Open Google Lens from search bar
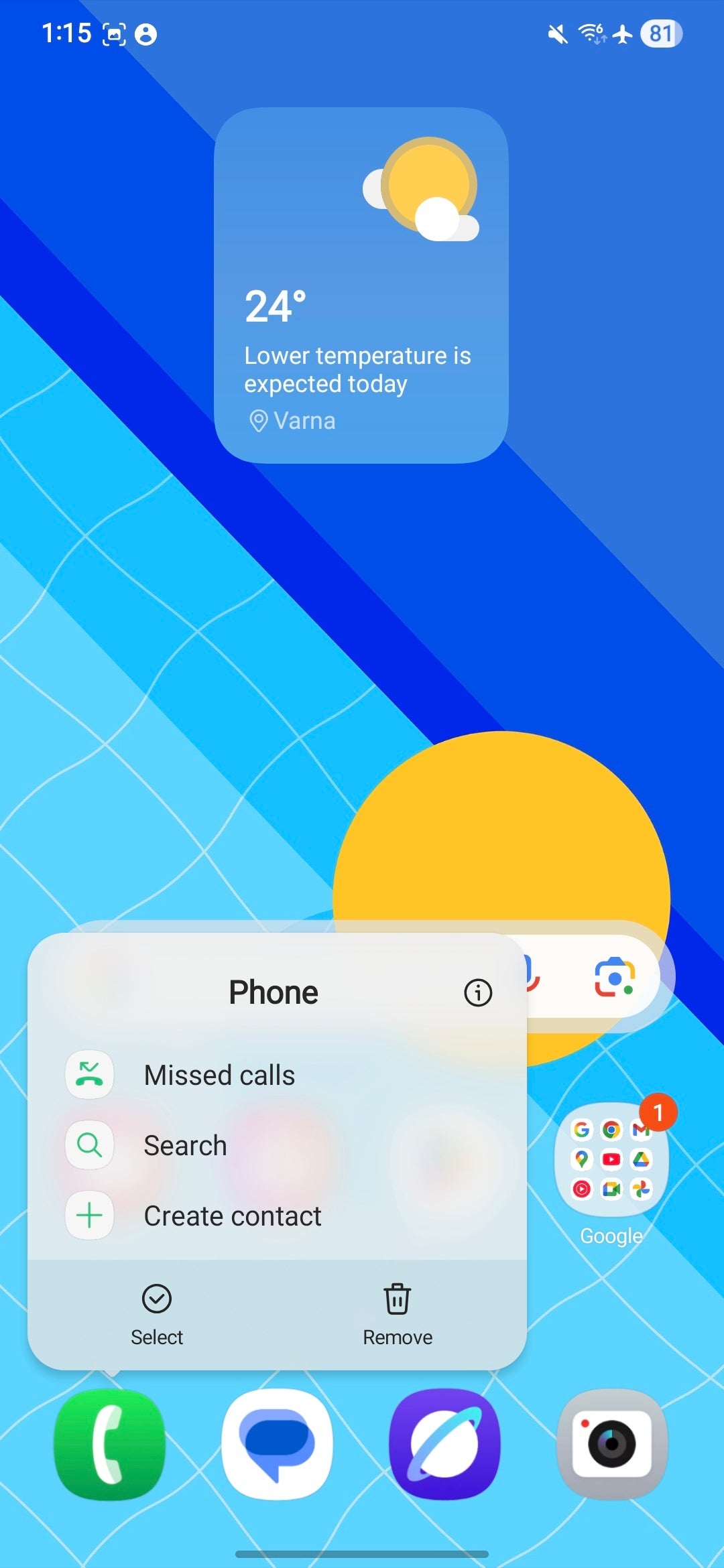Screen dimensions: 724x1568 pos(614,976)
